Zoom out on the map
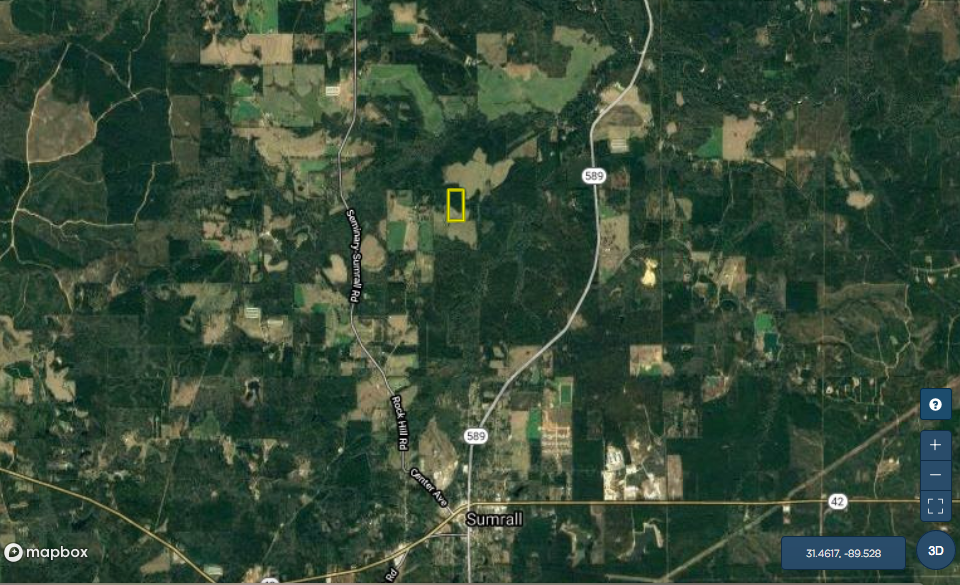This screenshot has height=585, width=960. pos(935,475)
